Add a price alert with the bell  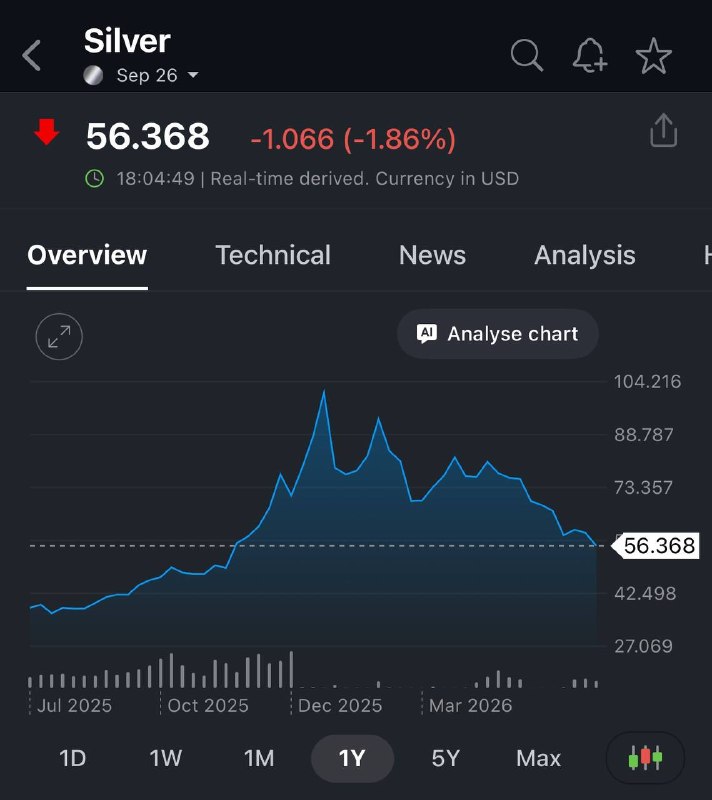click(x=590, y=55)
